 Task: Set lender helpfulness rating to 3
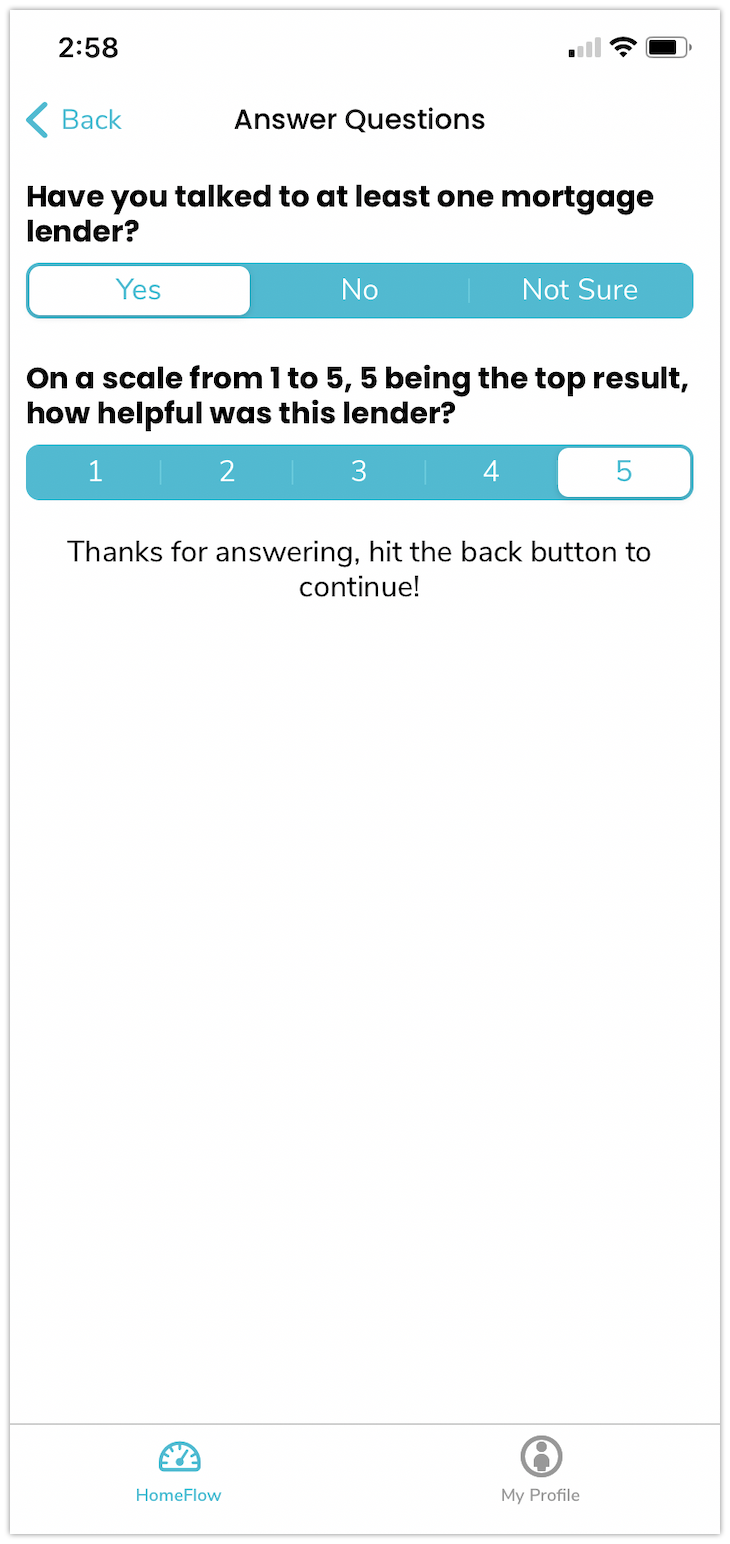tap(359, 472)
